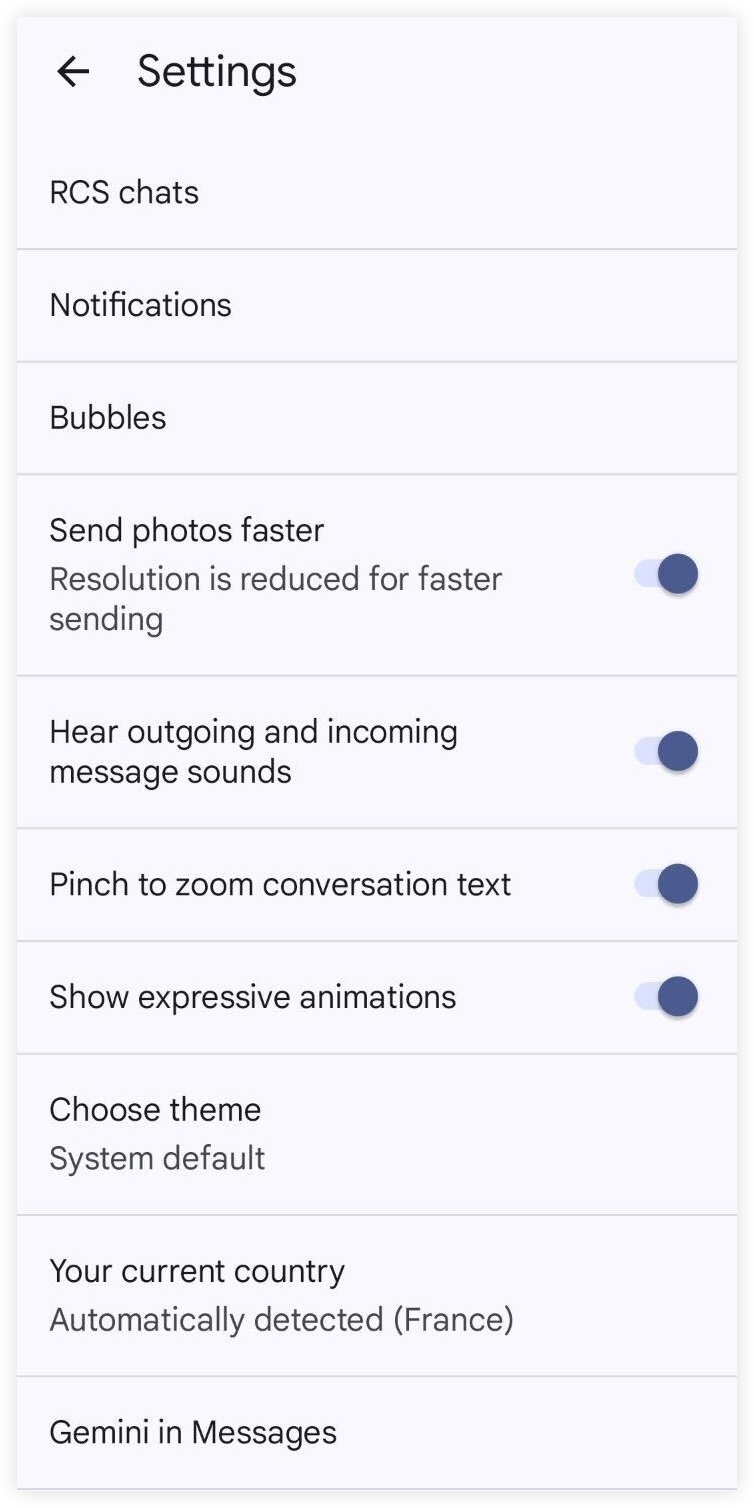Go back using the arrow icon
Screen dimensions: 754x1508
(73, 72)
